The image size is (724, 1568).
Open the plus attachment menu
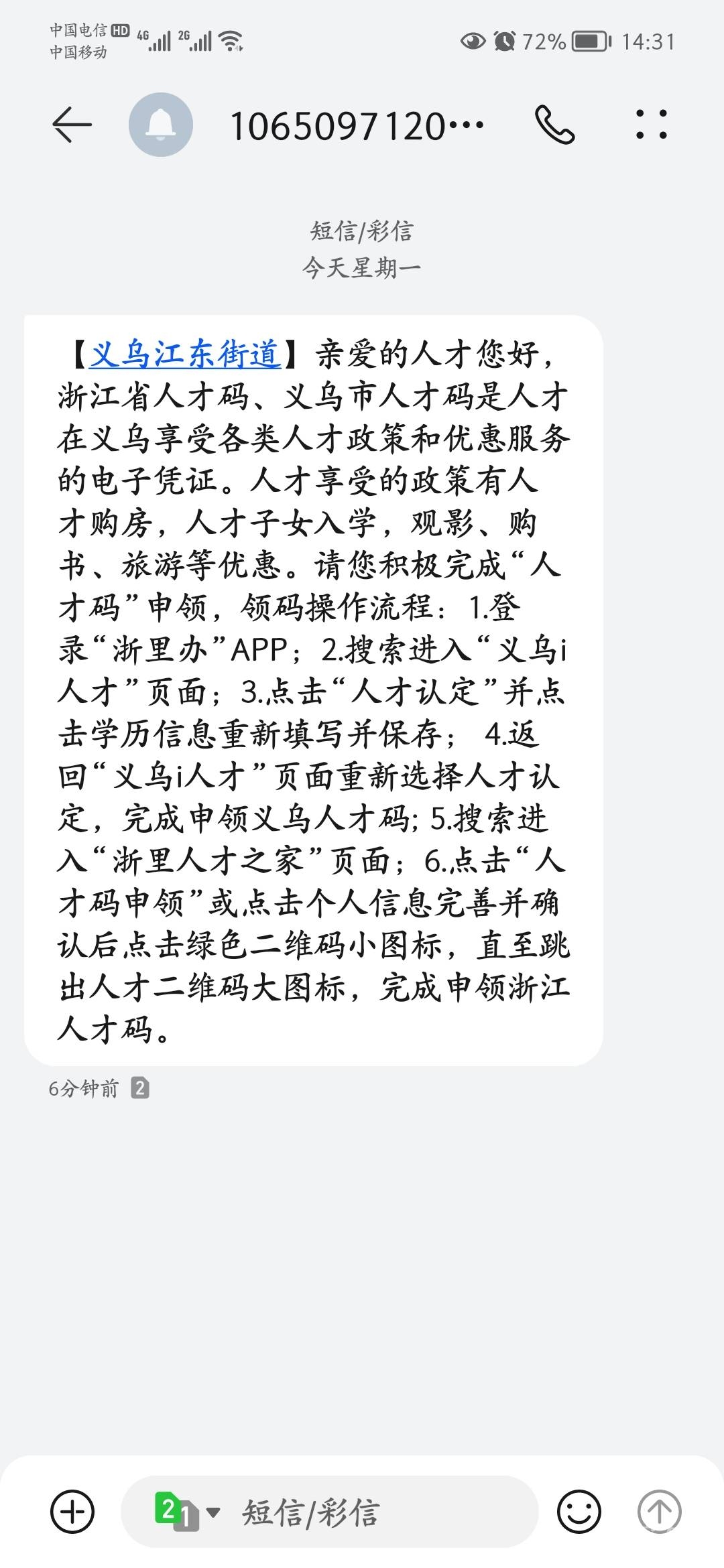click(x=72, y=1511)
